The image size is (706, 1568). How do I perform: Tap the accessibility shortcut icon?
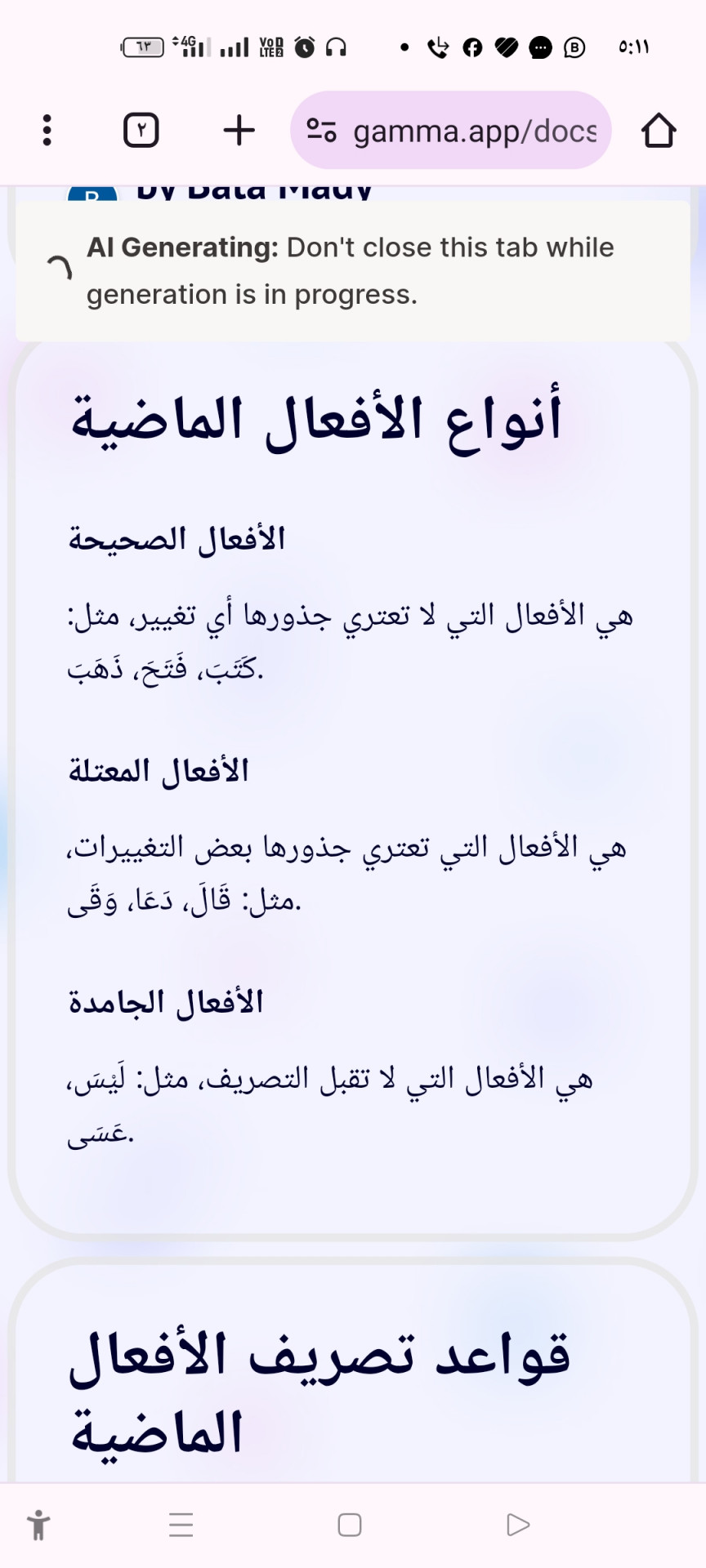(x=38, y=1525)
